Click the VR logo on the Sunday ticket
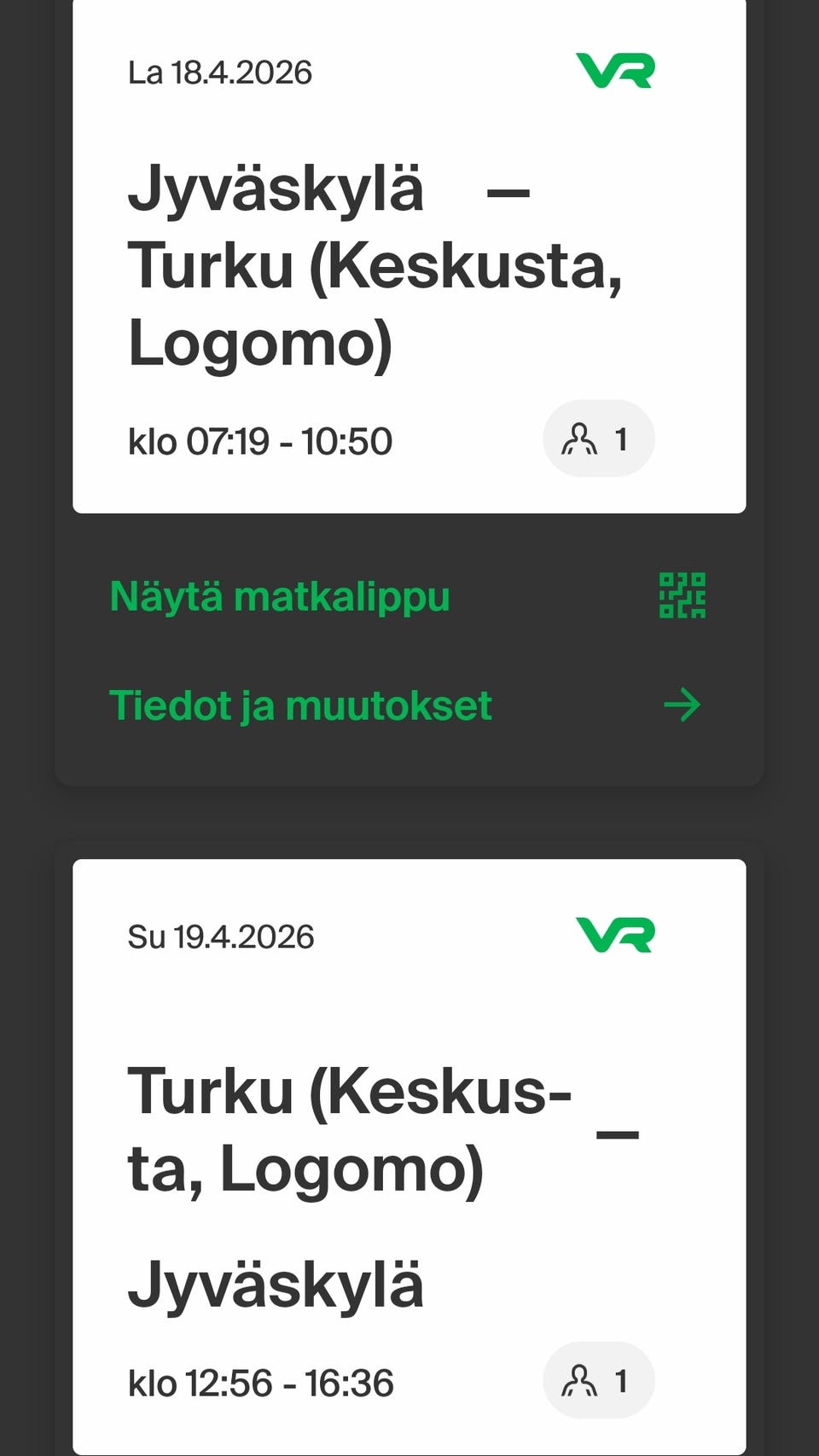 pyautogui.click(x=616, y=935)
